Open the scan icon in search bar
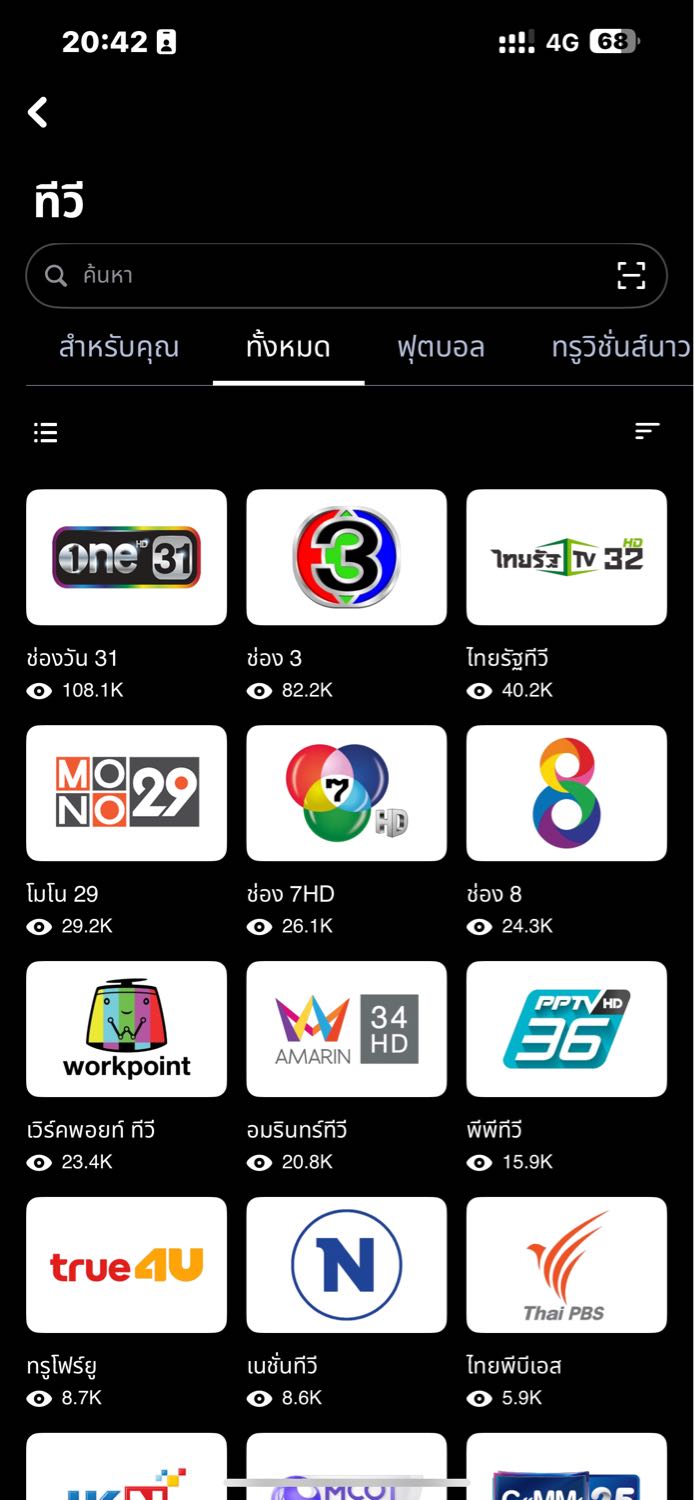694x1500 pixels. pyautogui.click(x=631, y=275)
